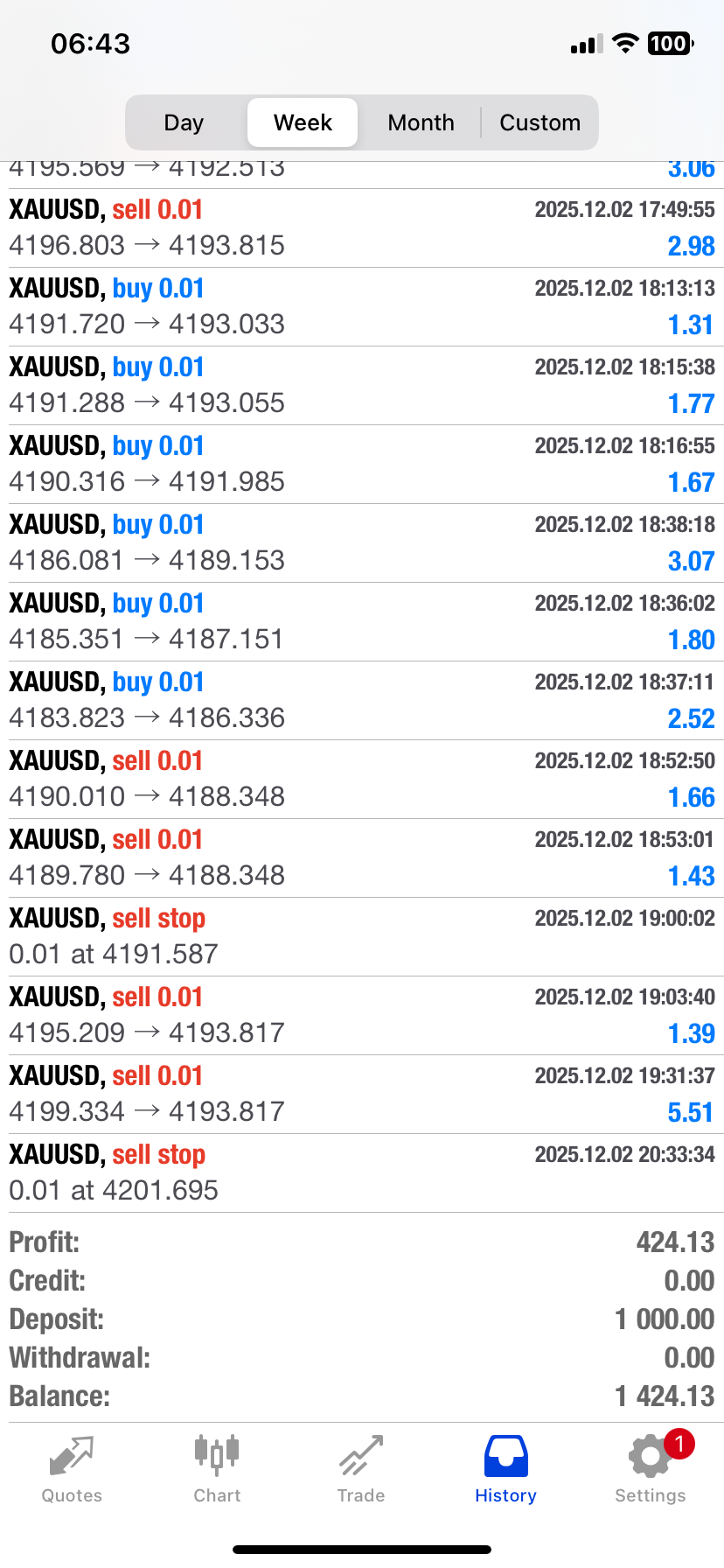
Task: Open Settings from the bottom bar
Action: point(650,1470)
